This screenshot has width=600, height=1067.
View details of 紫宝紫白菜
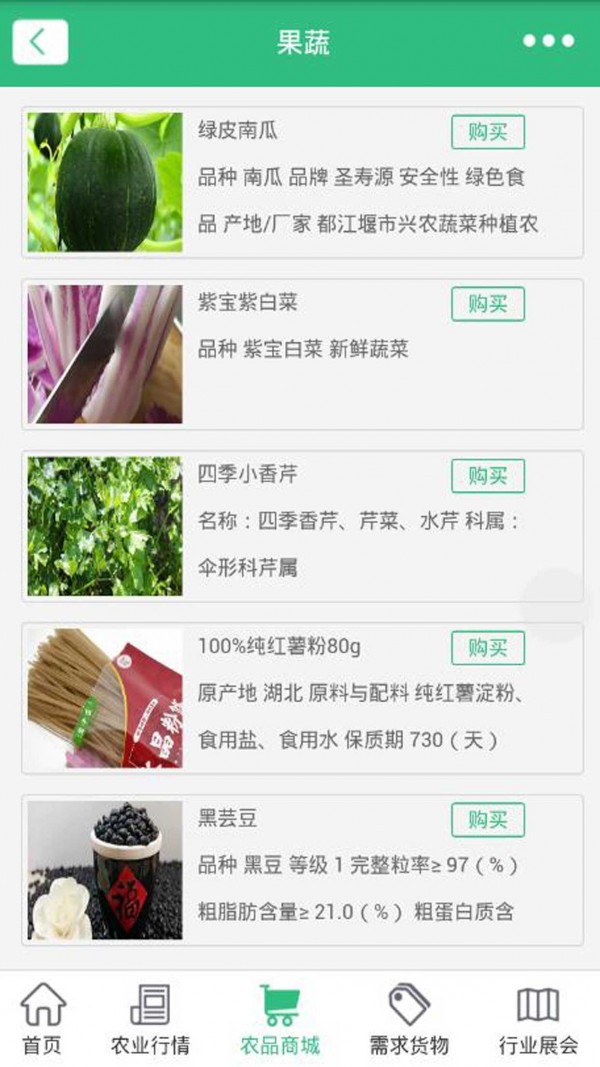coord(302,354)
